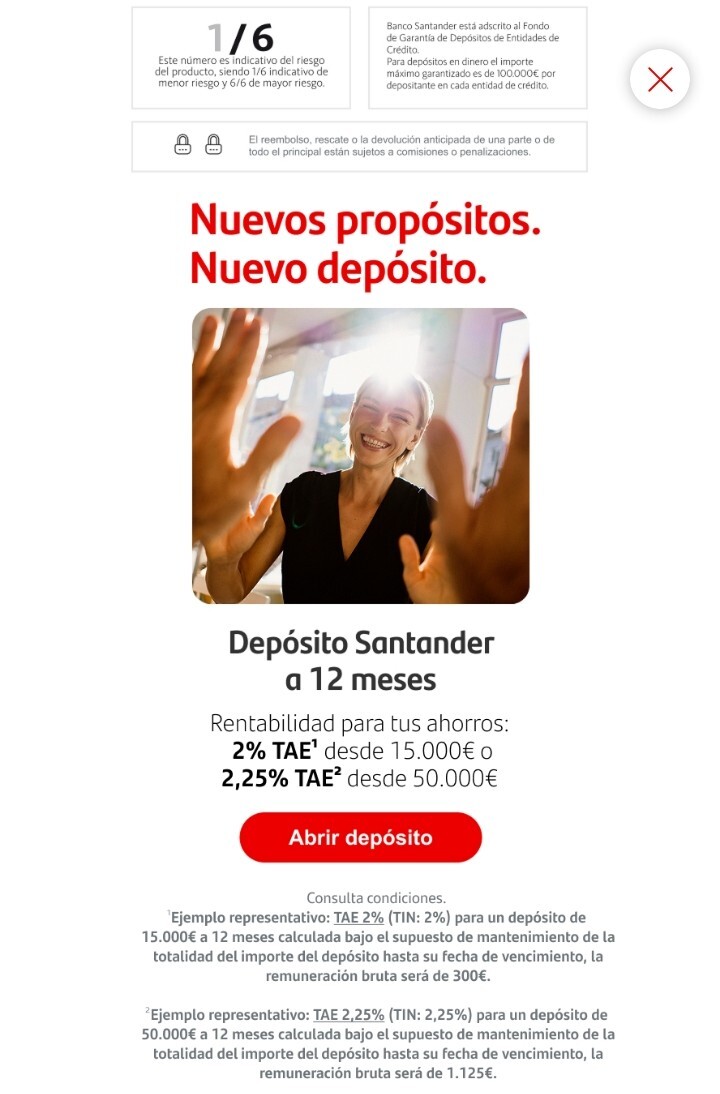Close the deposit promotion screen
This screenshot has width=720, height=1094.
(x=659, y=80)
